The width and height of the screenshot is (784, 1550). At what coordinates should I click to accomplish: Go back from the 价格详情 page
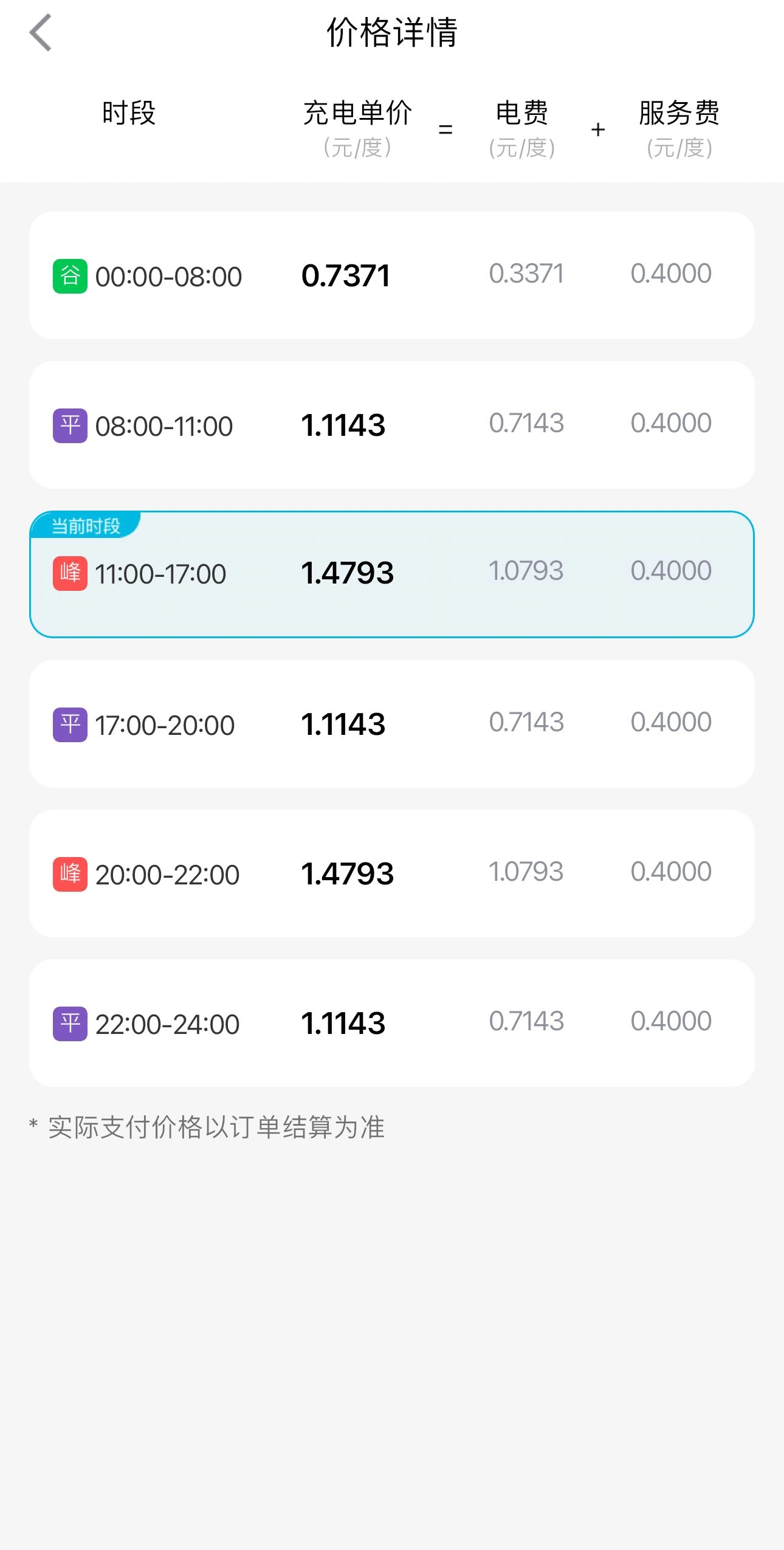[x=41, y=33]
